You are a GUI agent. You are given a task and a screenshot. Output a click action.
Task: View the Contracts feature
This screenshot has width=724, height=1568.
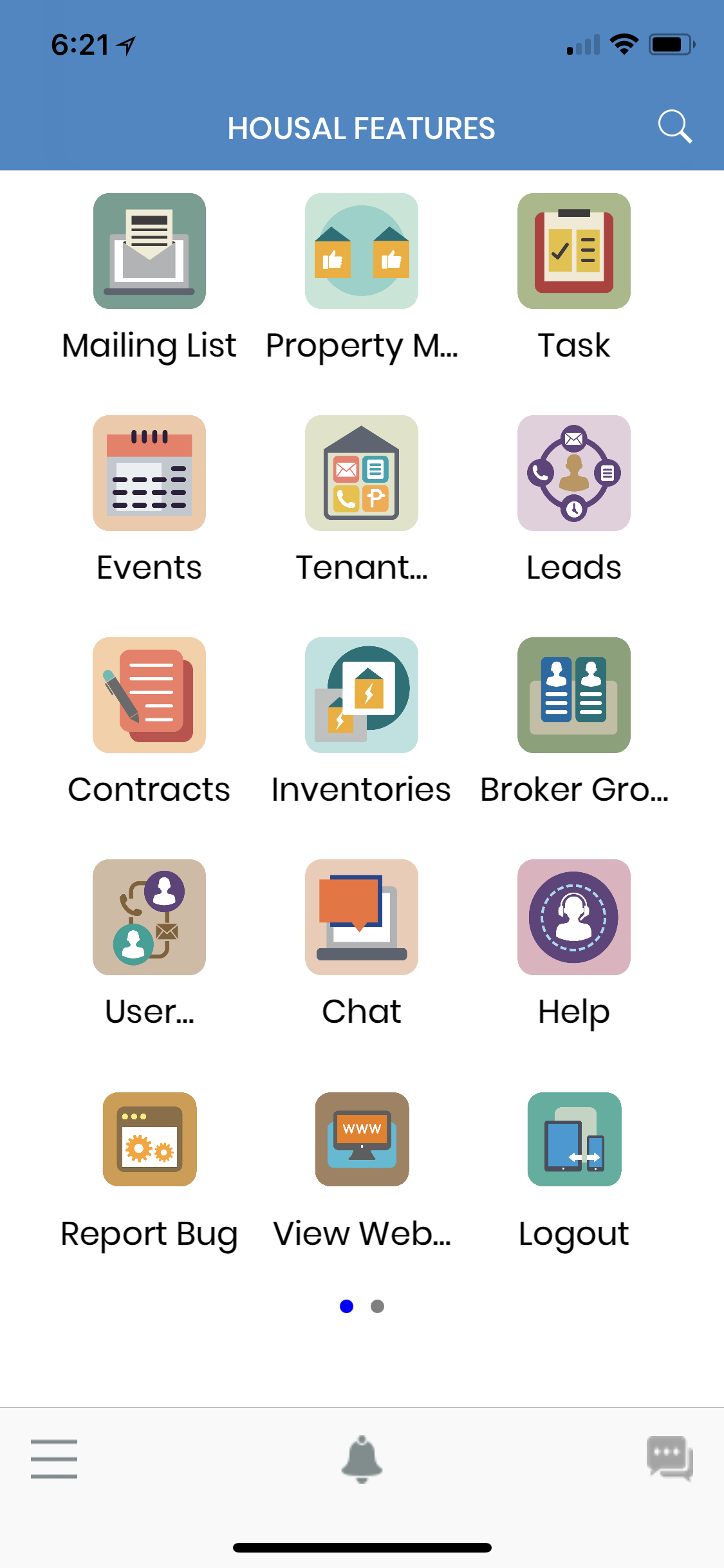pyautogui.click(x=149, y=695)
